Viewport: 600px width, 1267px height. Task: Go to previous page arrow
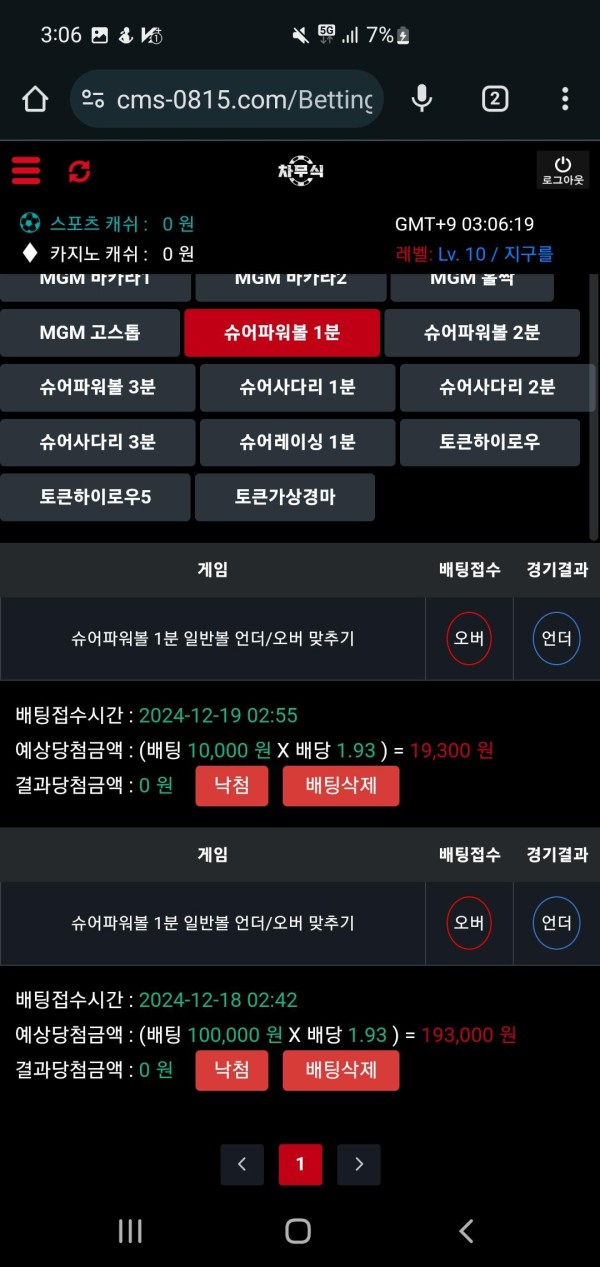[242, 1164]
